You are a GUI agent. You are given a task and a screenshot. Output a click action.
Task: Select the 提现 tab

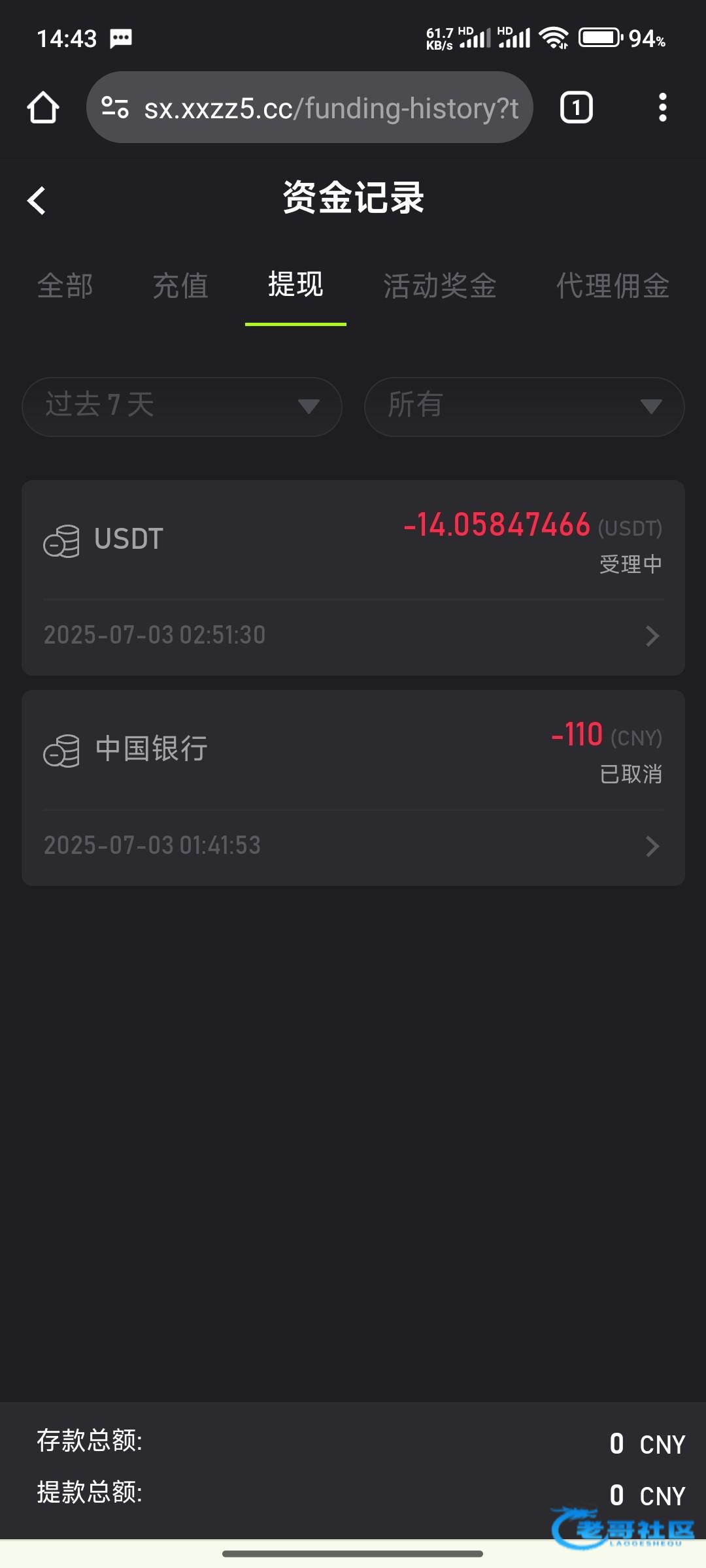coord(295,285)
